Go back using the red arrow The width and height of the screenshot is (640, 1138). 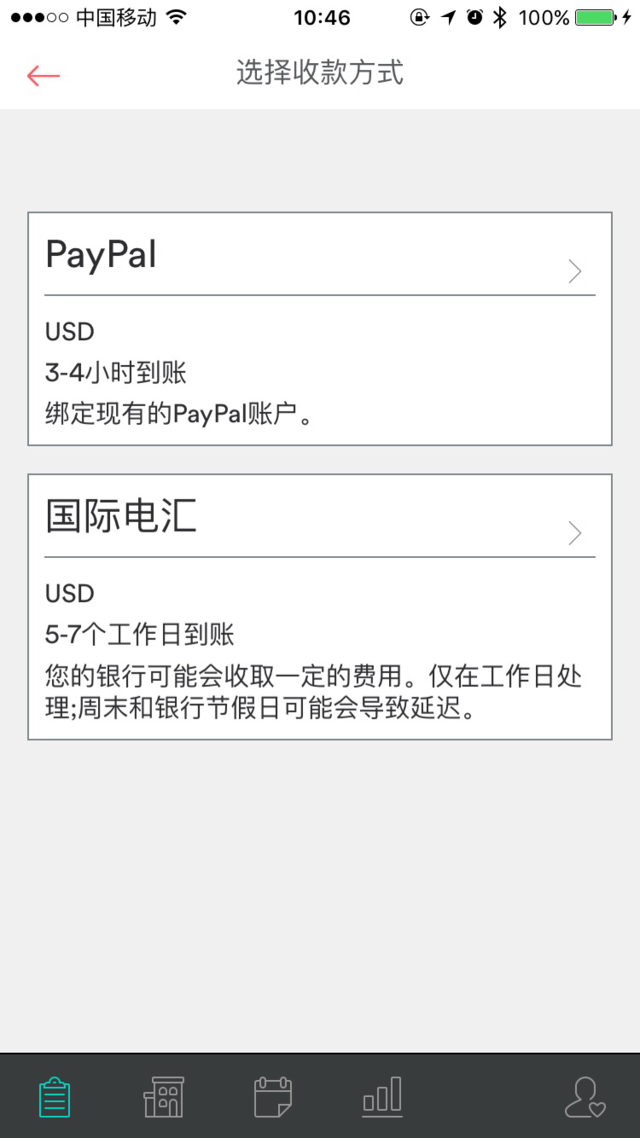tap(43, 75)
